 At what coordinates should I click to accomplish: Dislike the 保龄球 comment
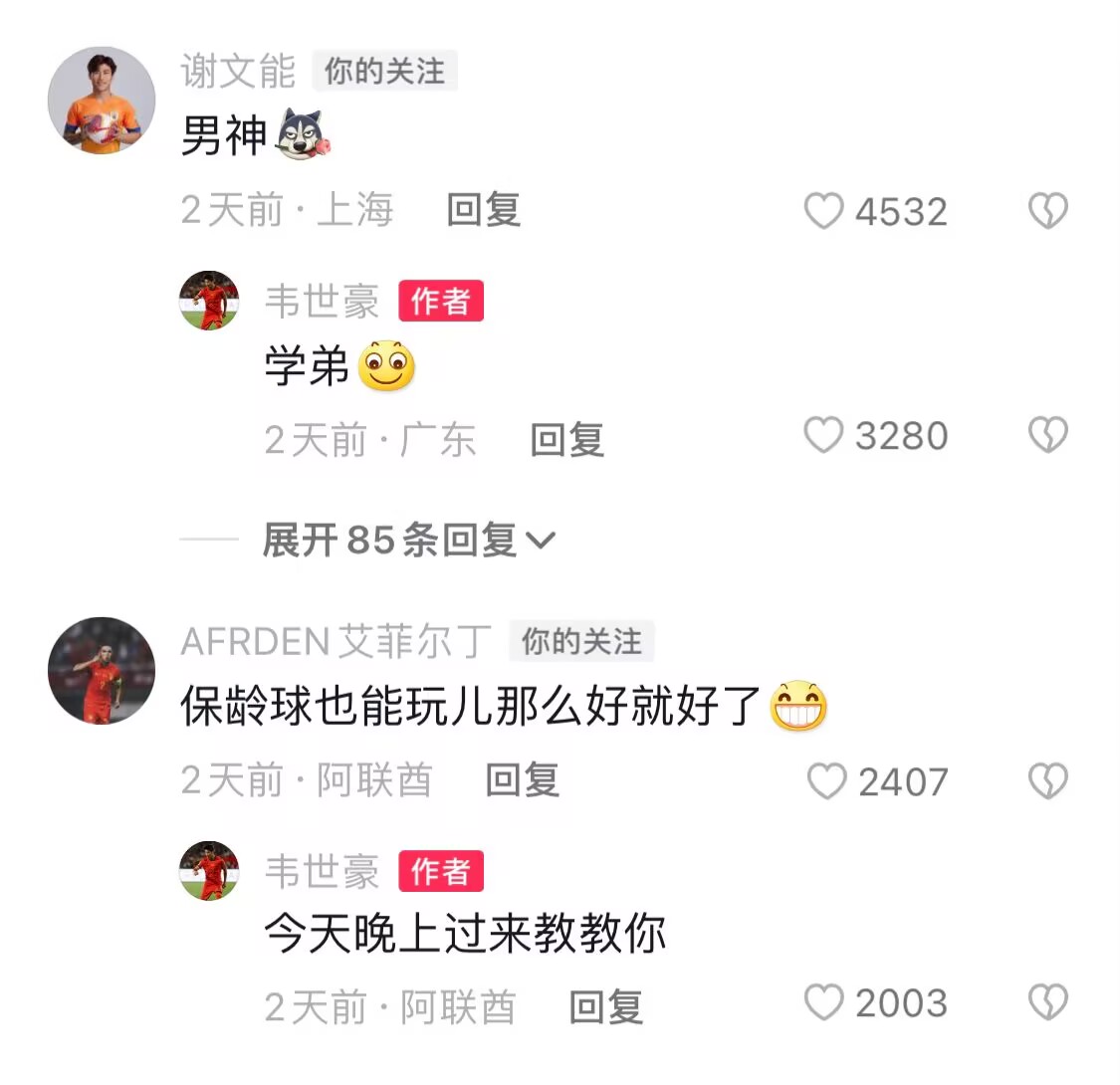(1047, 781)
